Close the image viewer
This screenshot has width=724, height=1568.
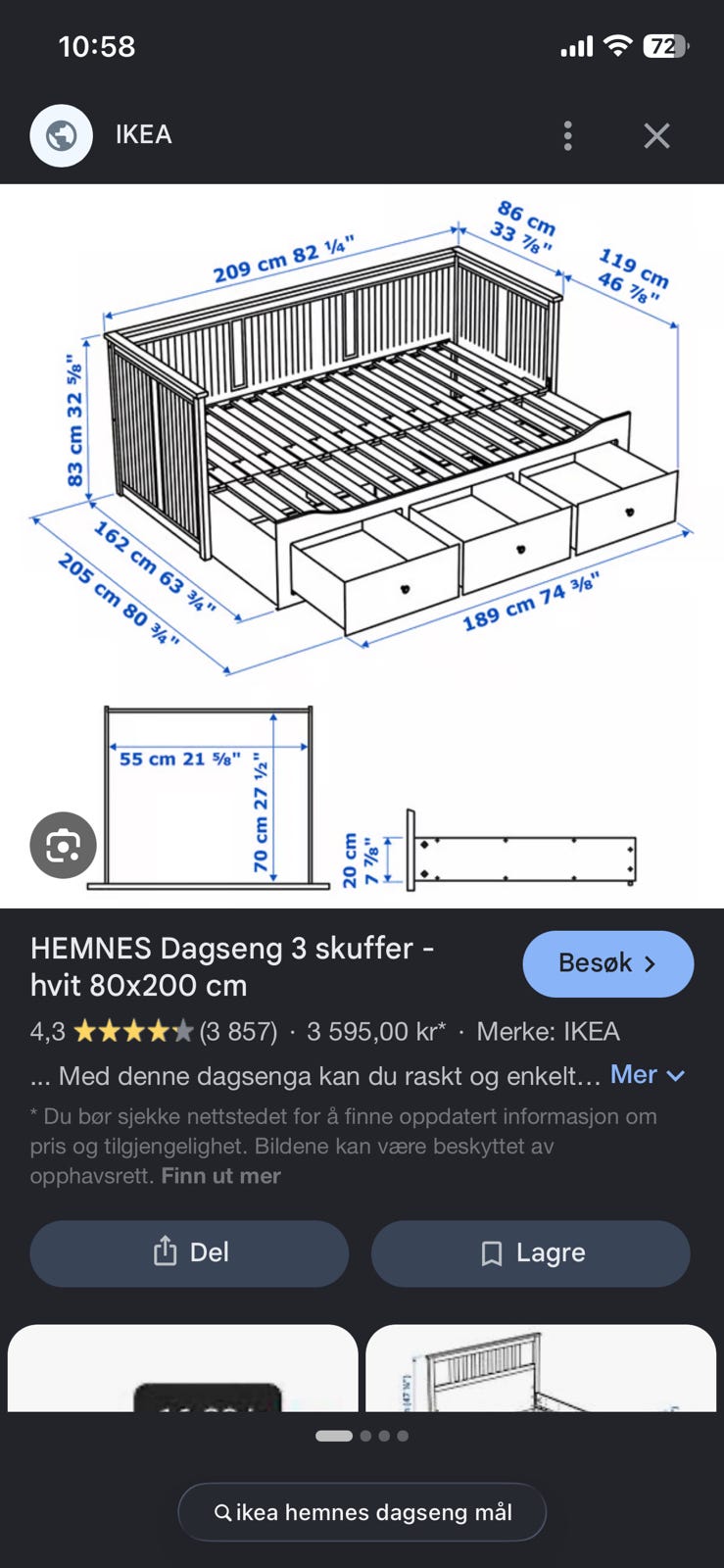(x=656, y=135)
